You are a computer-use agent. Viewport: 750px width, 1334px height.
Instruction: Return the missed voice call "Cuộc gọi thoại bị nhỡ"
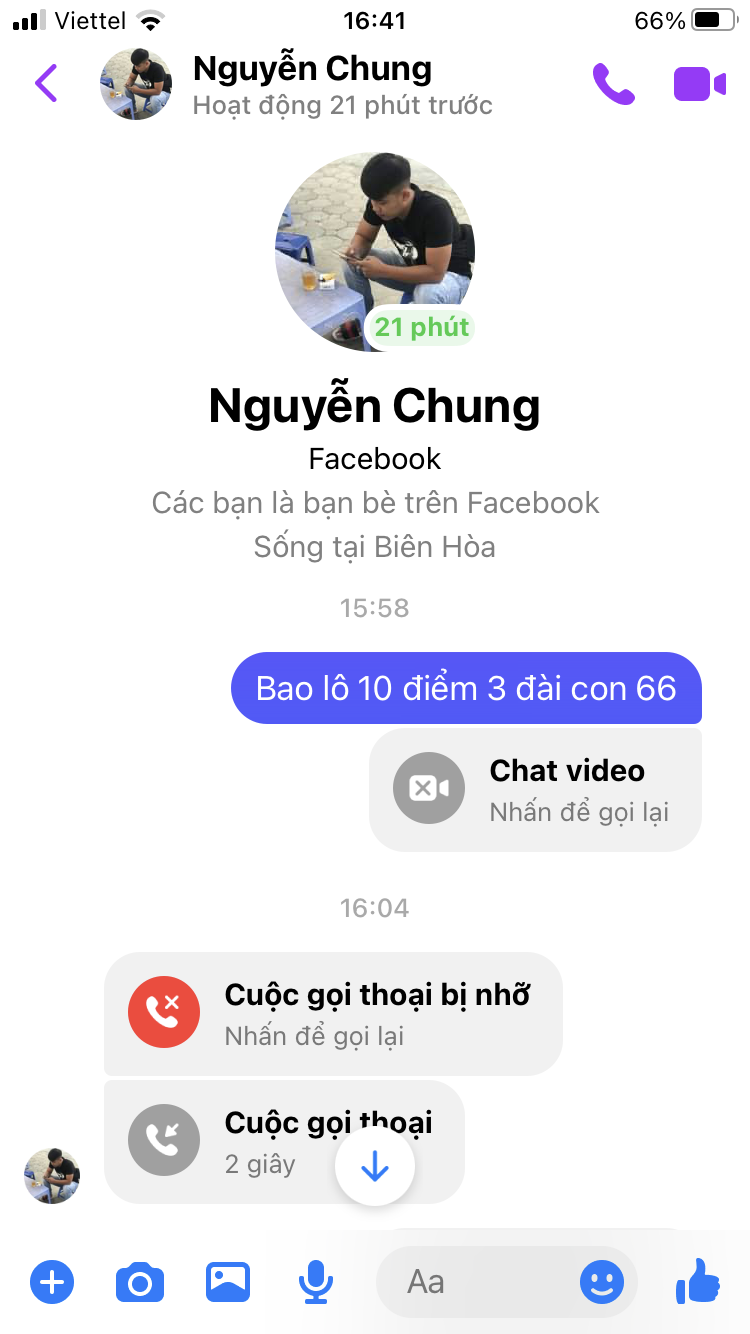click(x=333, y=1014)
